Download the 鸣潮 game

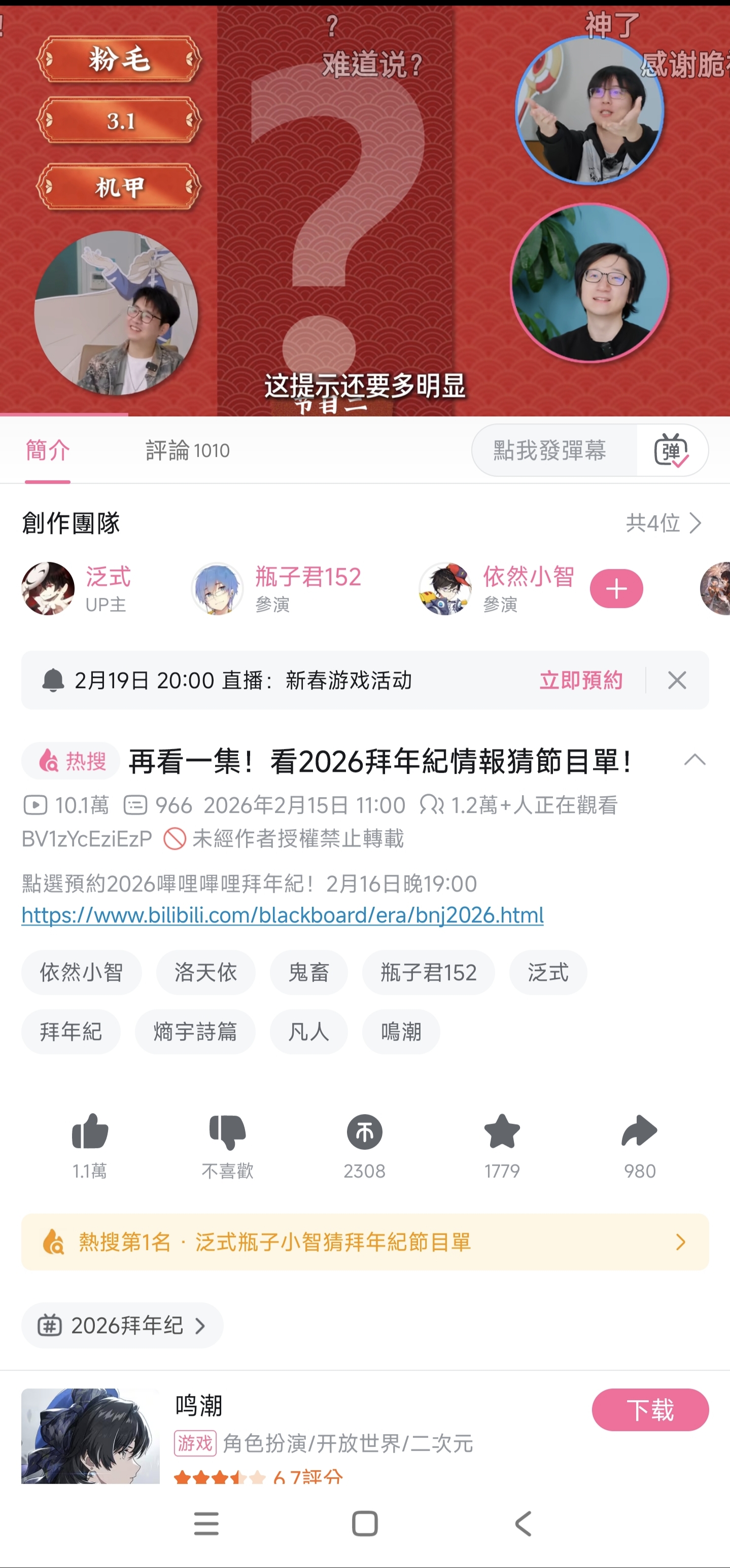click(650, 1410)
